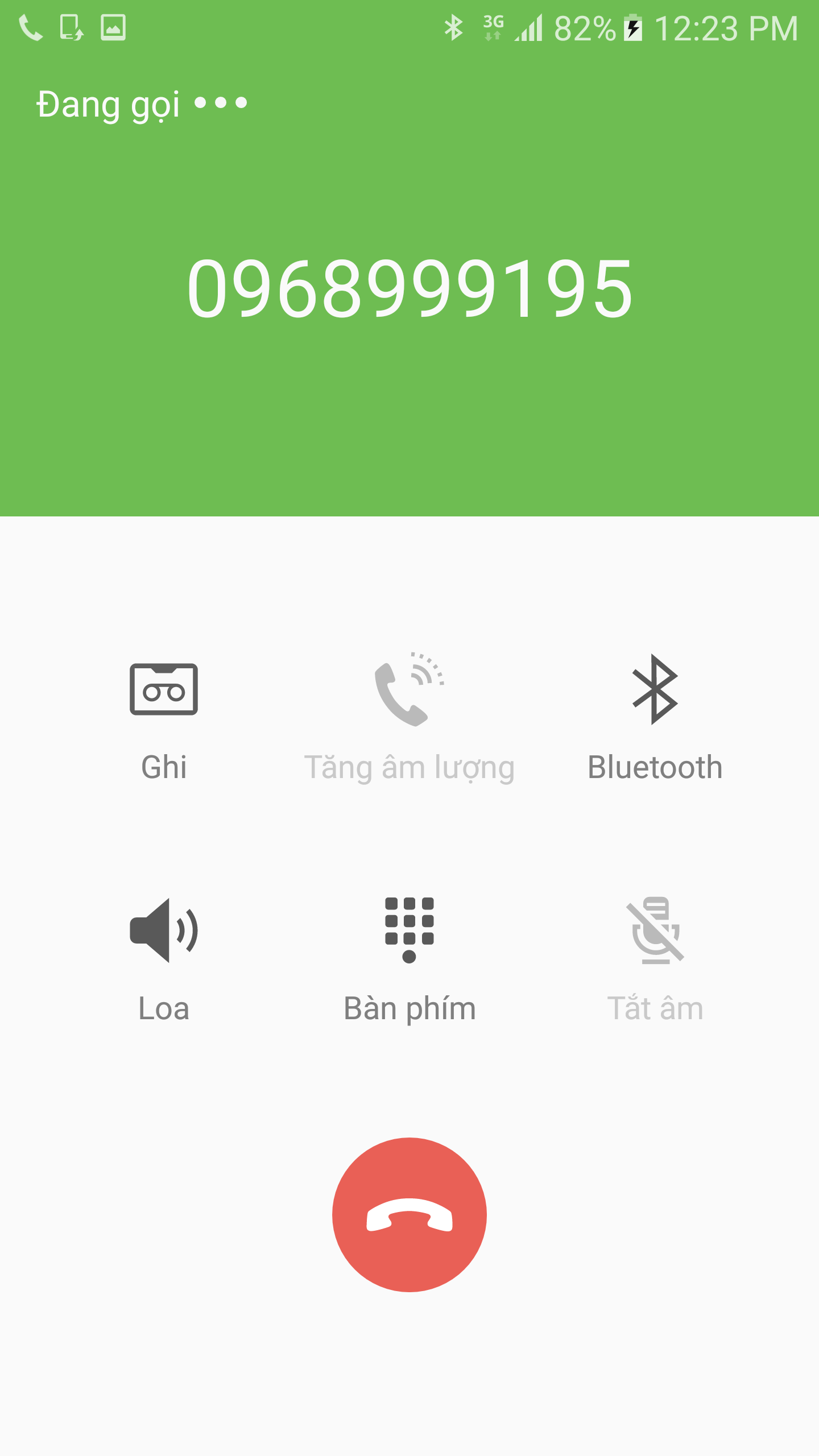
Task: Tap the Tắt âm mute button
Action: pos(655,960)
